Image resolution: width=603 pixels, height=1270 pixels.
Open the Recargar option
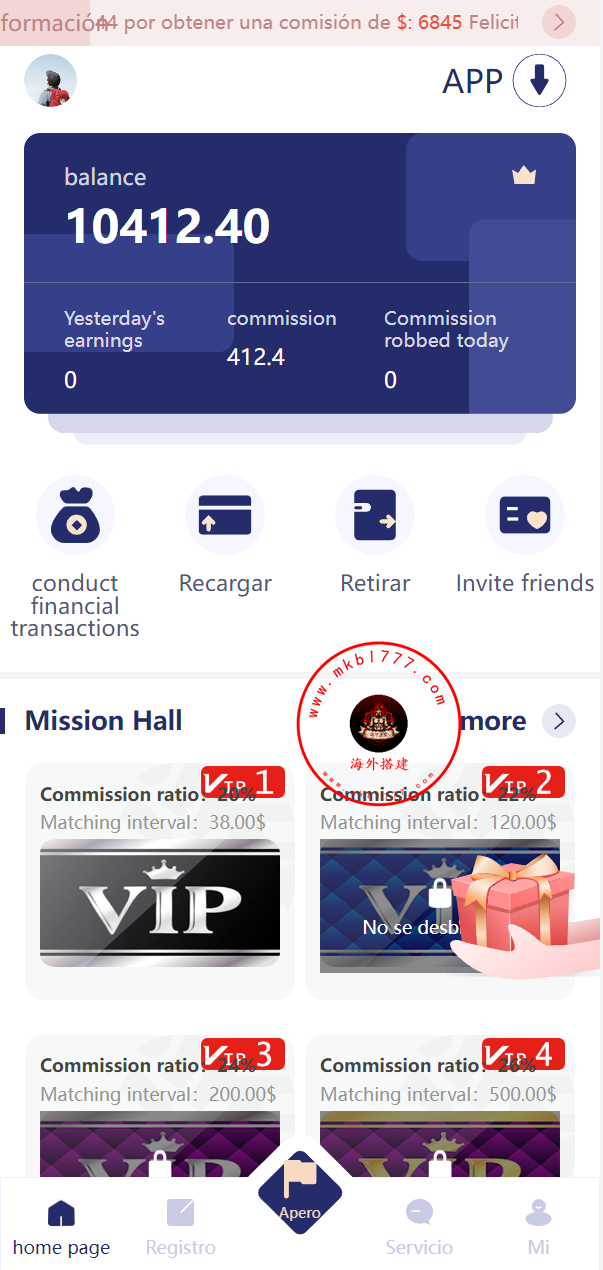[x=225, y=516]
